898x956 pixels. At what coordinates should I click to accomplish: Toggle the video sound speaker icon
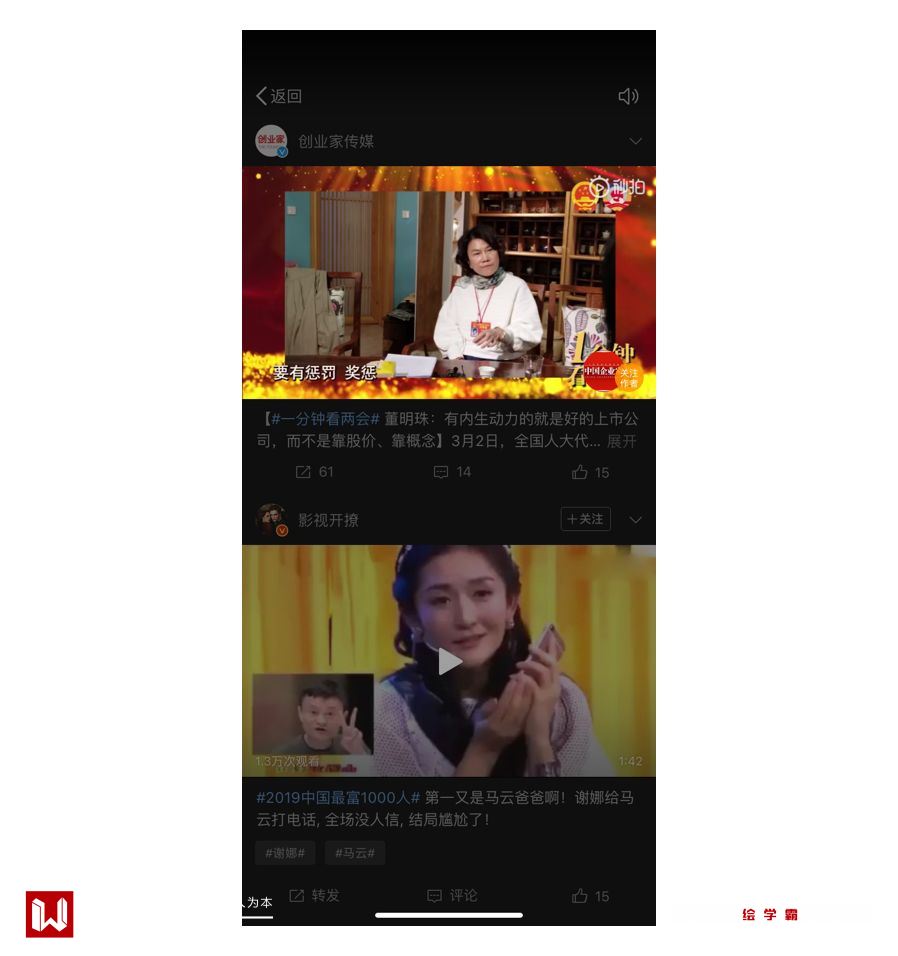(x=628, y=96)
